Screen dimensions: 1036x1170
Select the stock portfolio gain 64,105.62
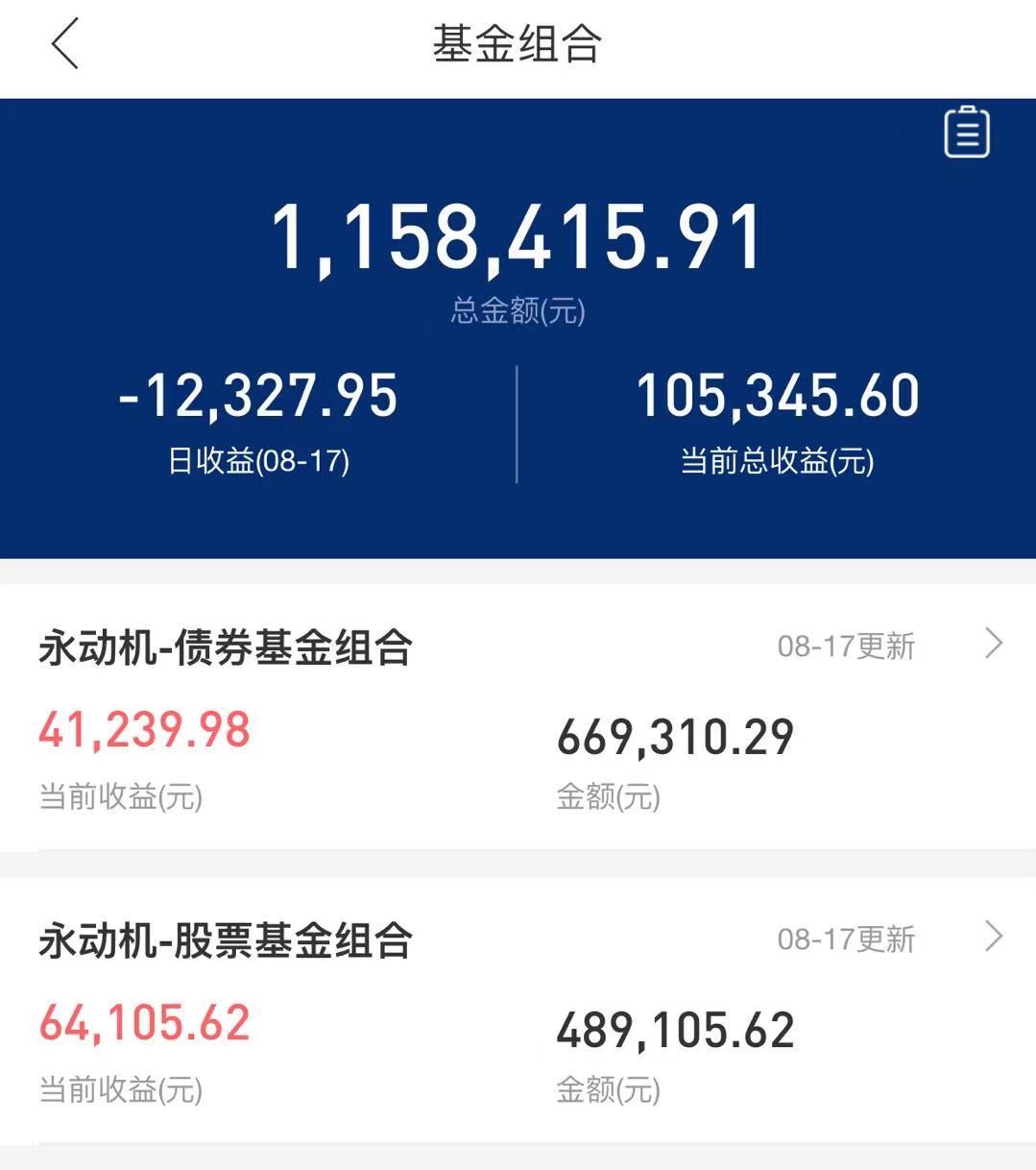pyautogui.click(x=144, y=1024)
